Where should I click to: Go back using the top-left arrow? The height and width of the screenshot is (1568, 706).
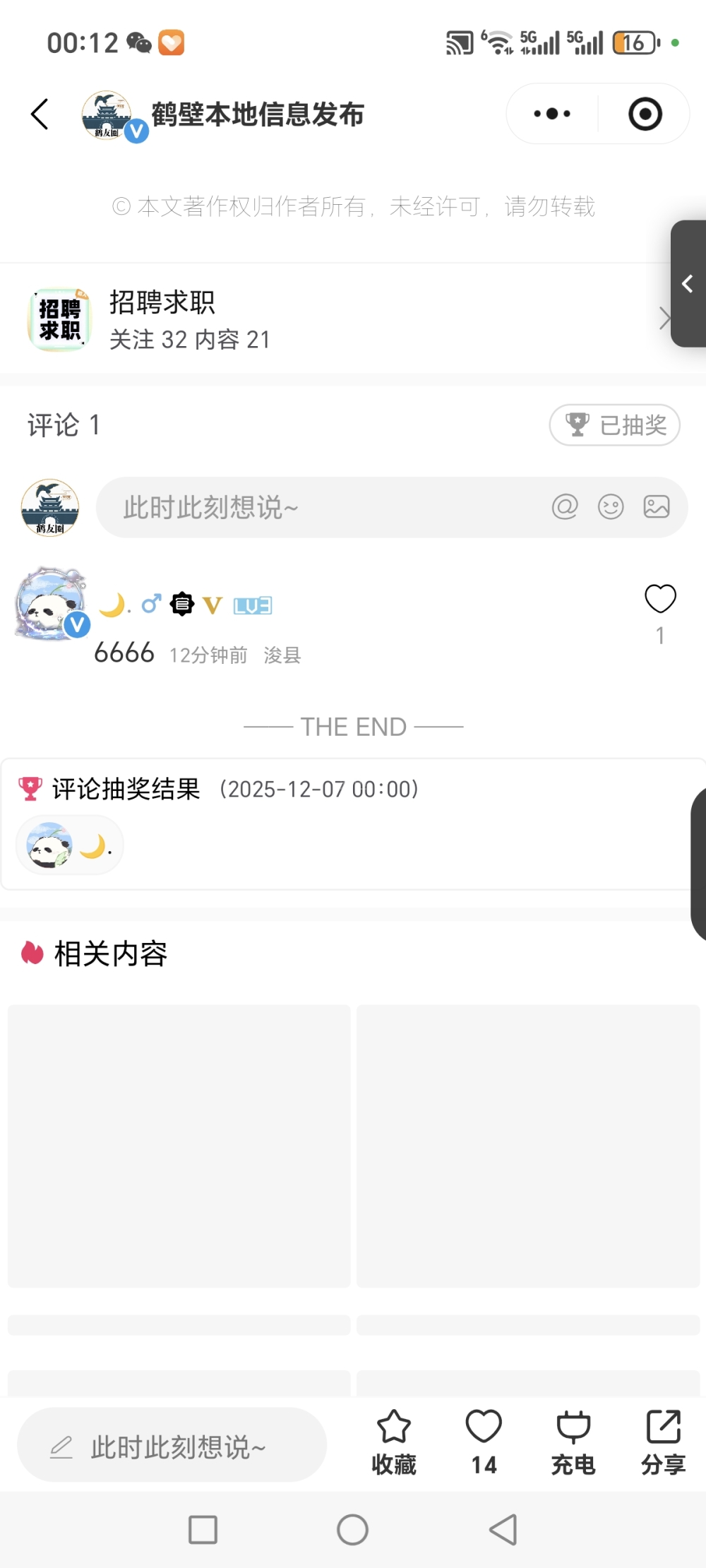(x=40, y=114)
